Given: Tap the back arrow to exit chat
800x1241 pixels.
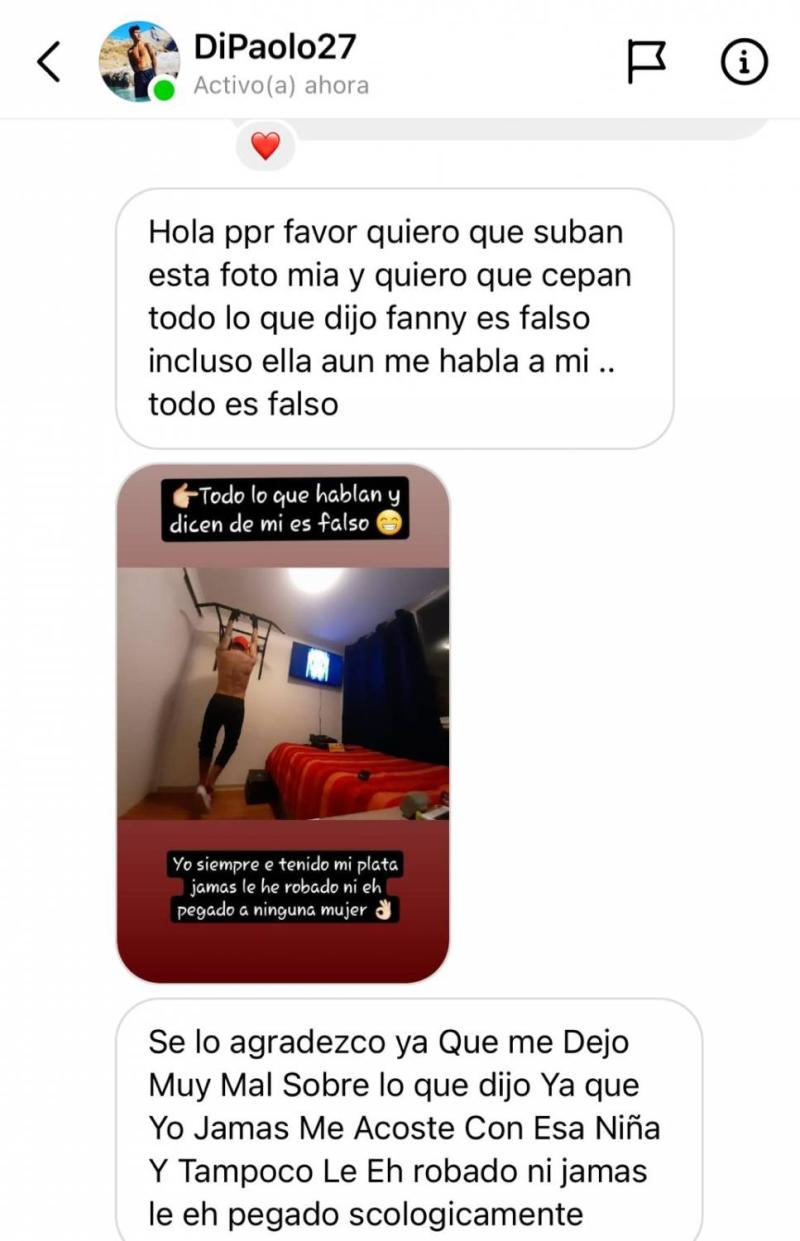Looking at the screenshot, I should click(x=47, y=62).
